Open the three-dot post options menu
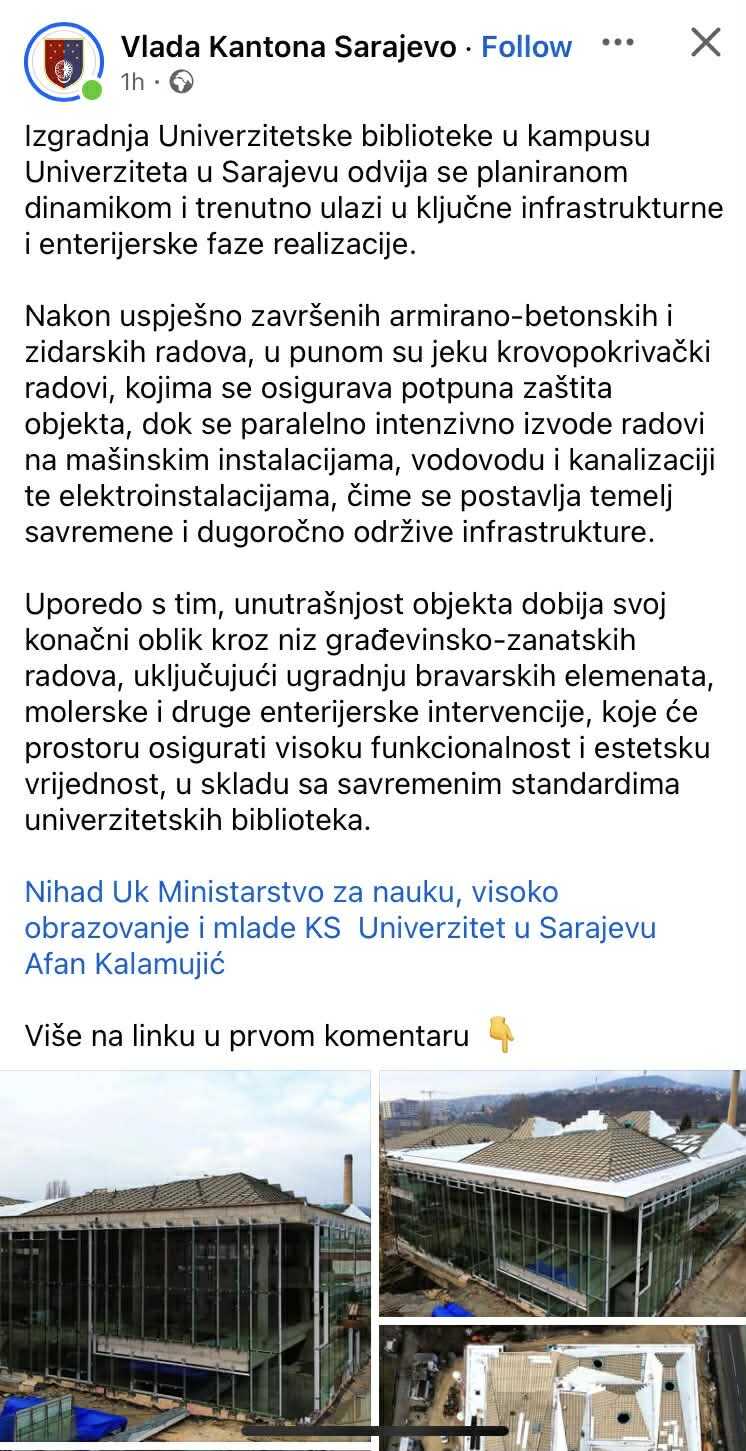Image resolution: width=746 pixels, height=1451 pixels. 618,43
